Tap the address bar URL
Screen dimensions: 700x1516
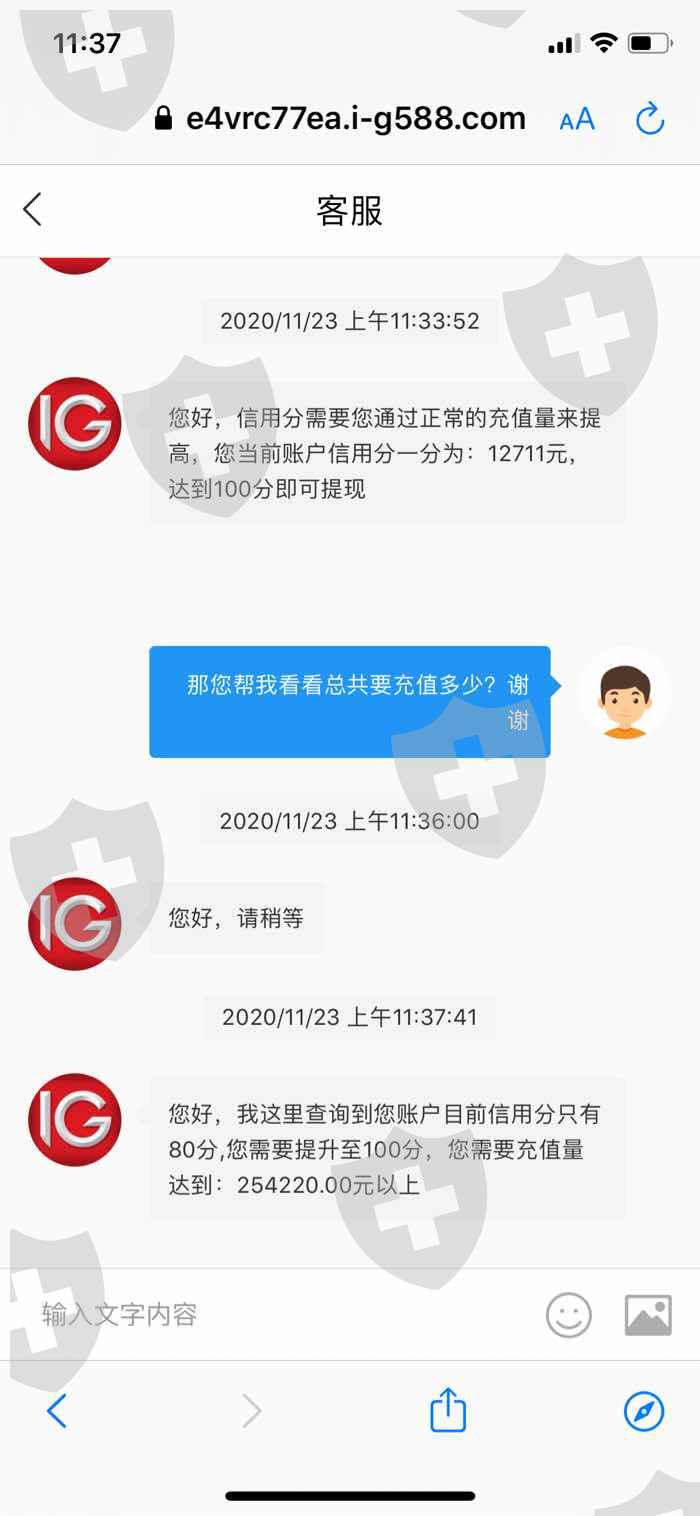pyautogui.click(x=340, y=119)
